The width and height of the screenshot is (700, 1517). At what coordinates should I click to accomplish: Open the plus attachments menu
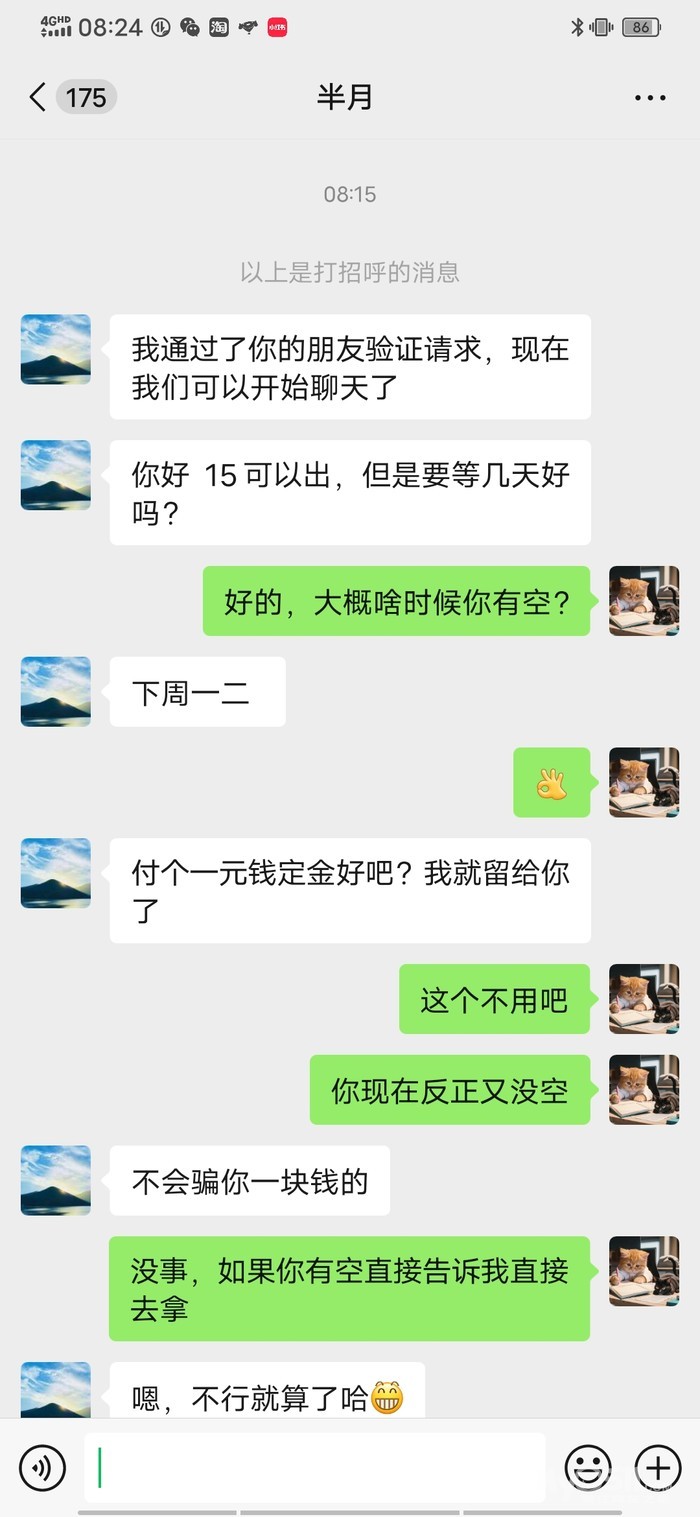[657, 1467]
